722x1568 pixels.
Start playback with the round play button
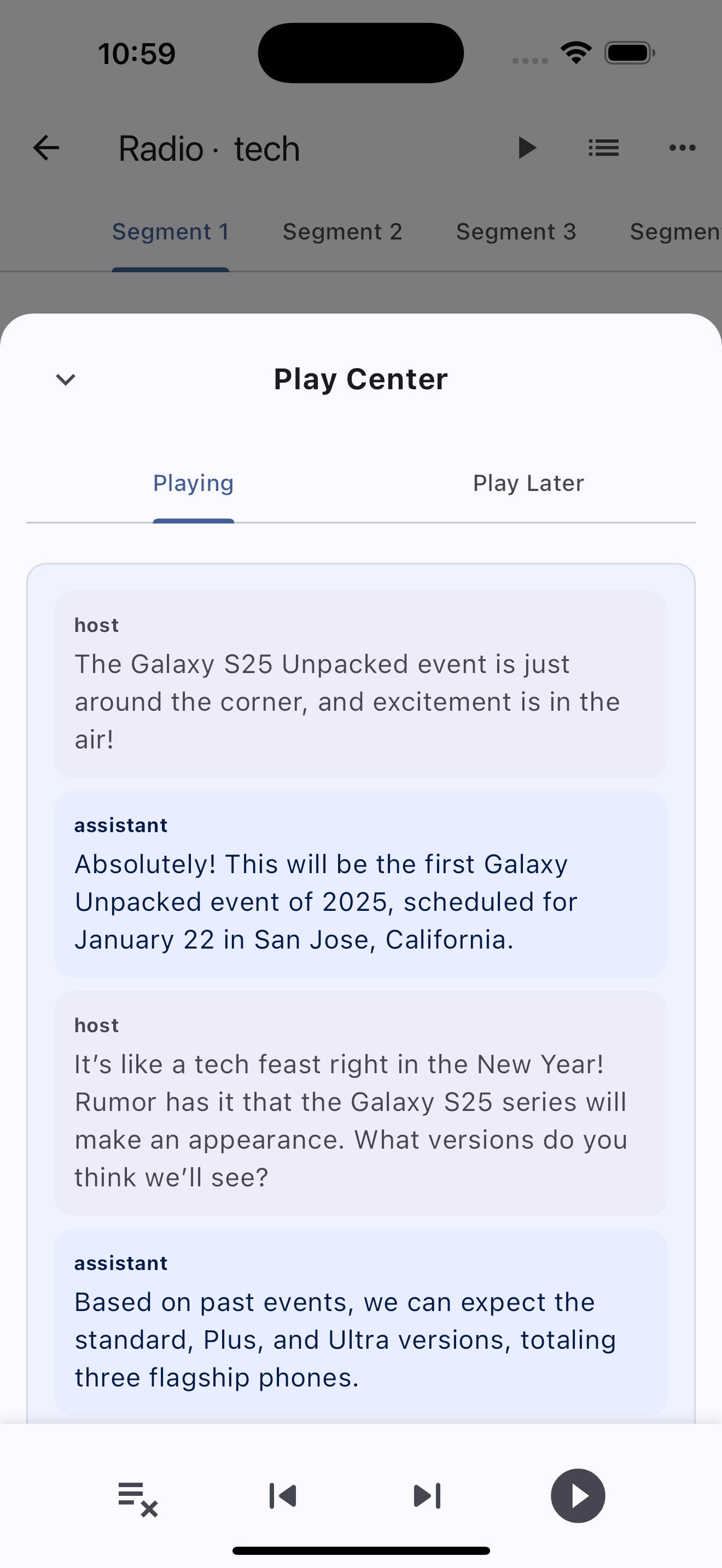tap(578, 1496)
